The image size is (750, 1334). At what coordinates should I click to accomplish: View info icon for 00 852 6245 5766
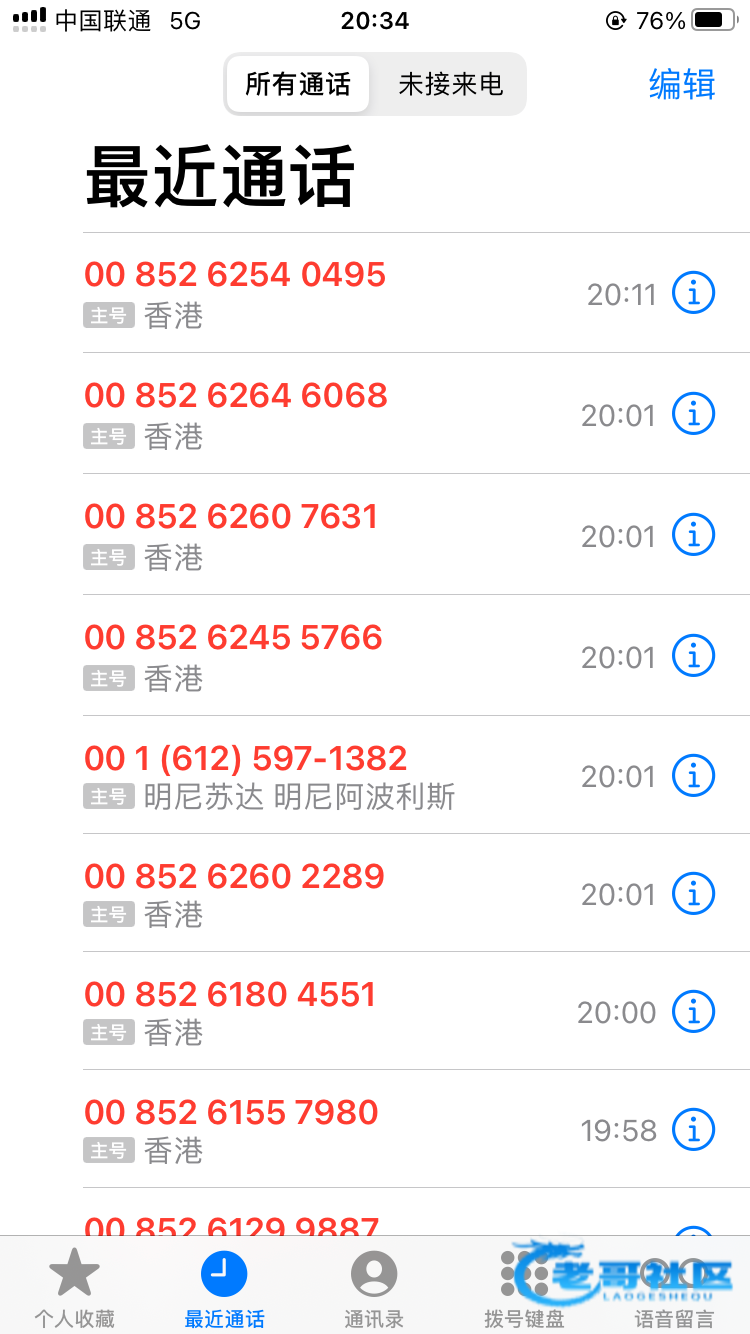pyautogui.click(x=693, y=656)
